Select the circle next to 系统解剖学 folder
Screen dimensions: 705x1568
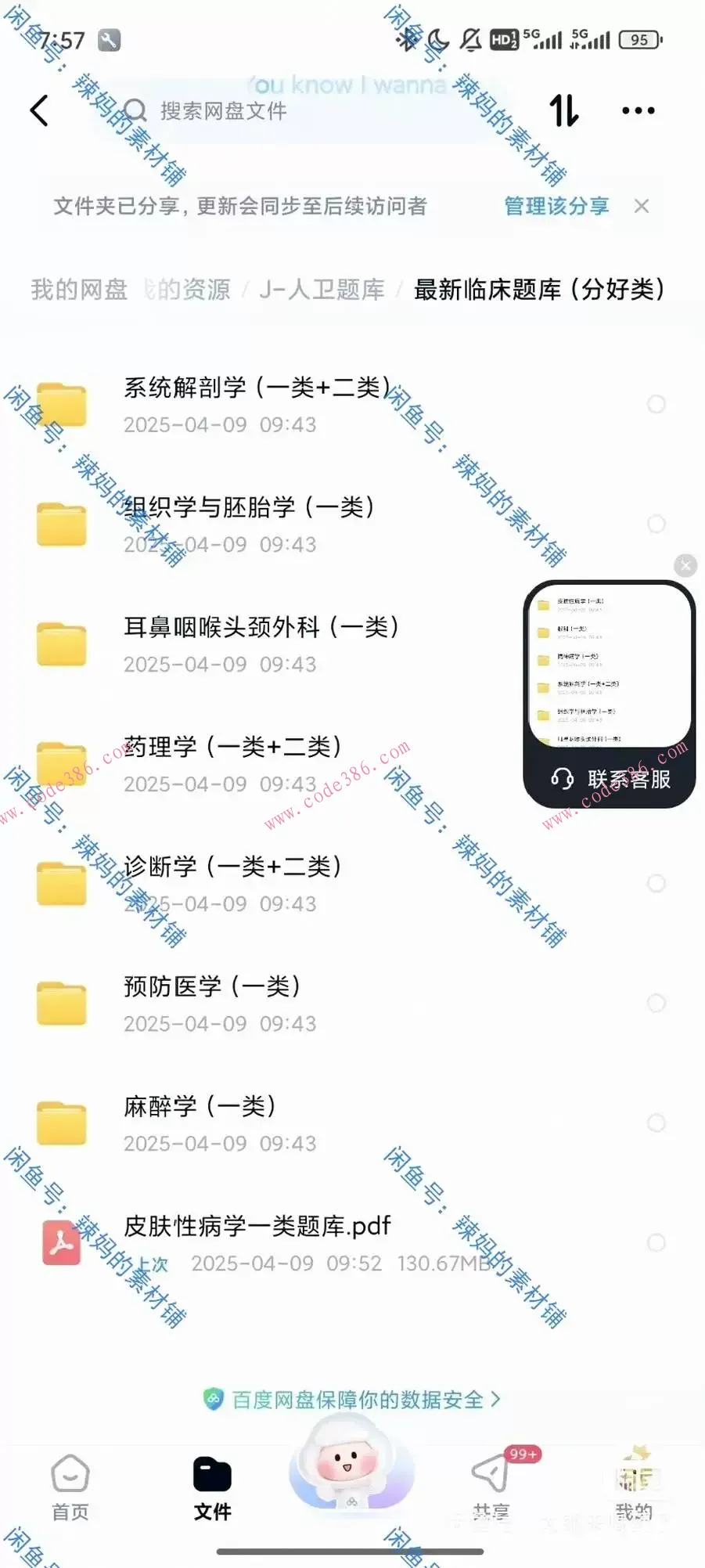pyautogui.click(x=657, y=404)
